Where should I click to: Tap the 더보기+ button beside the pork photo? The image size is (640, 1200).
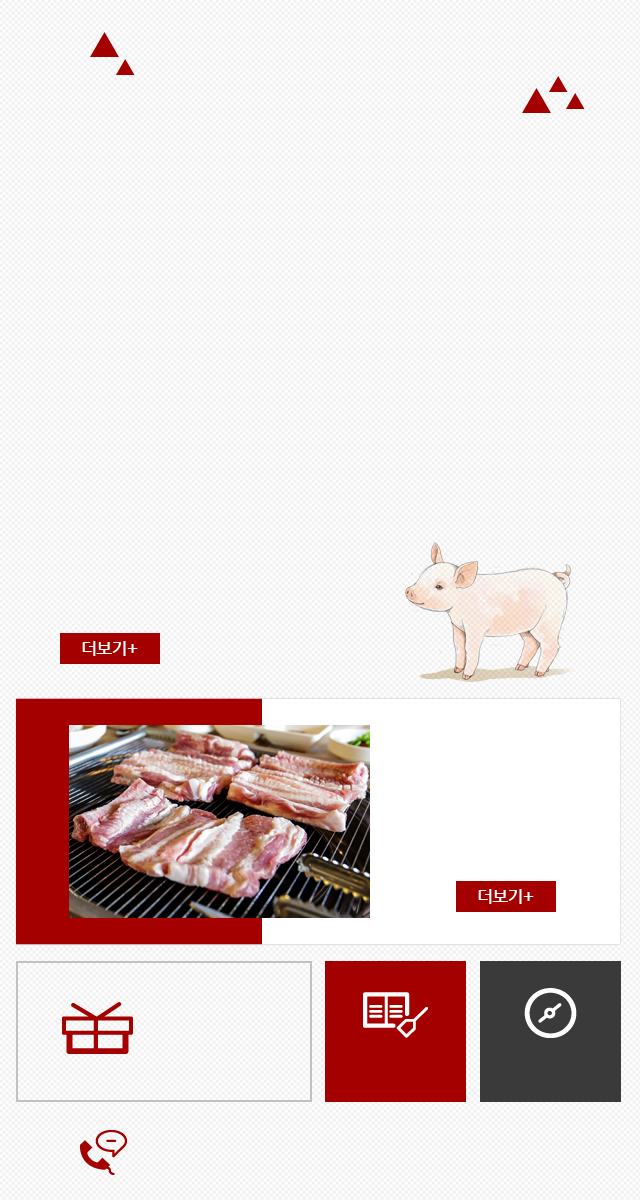[505, 896]
